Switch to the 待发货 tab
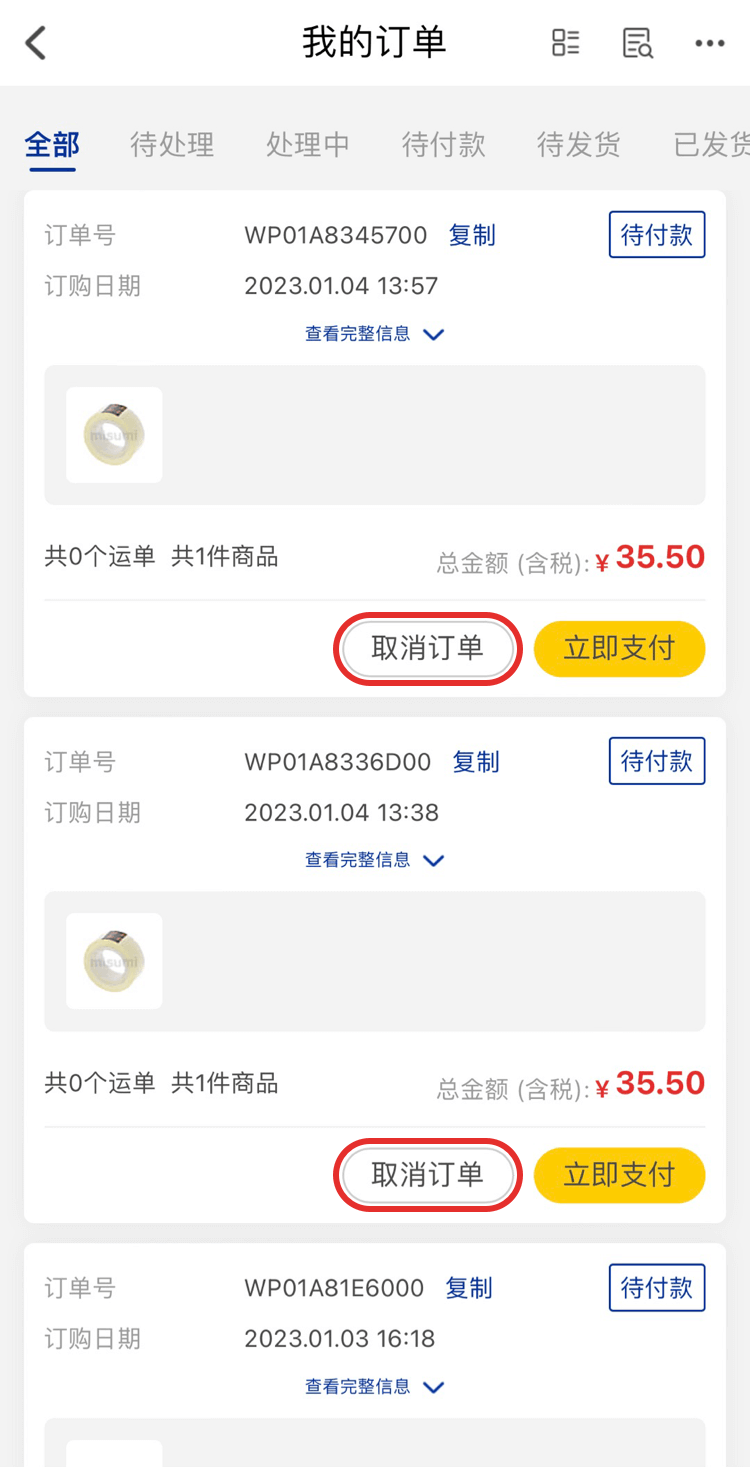 tap(579, 145)
